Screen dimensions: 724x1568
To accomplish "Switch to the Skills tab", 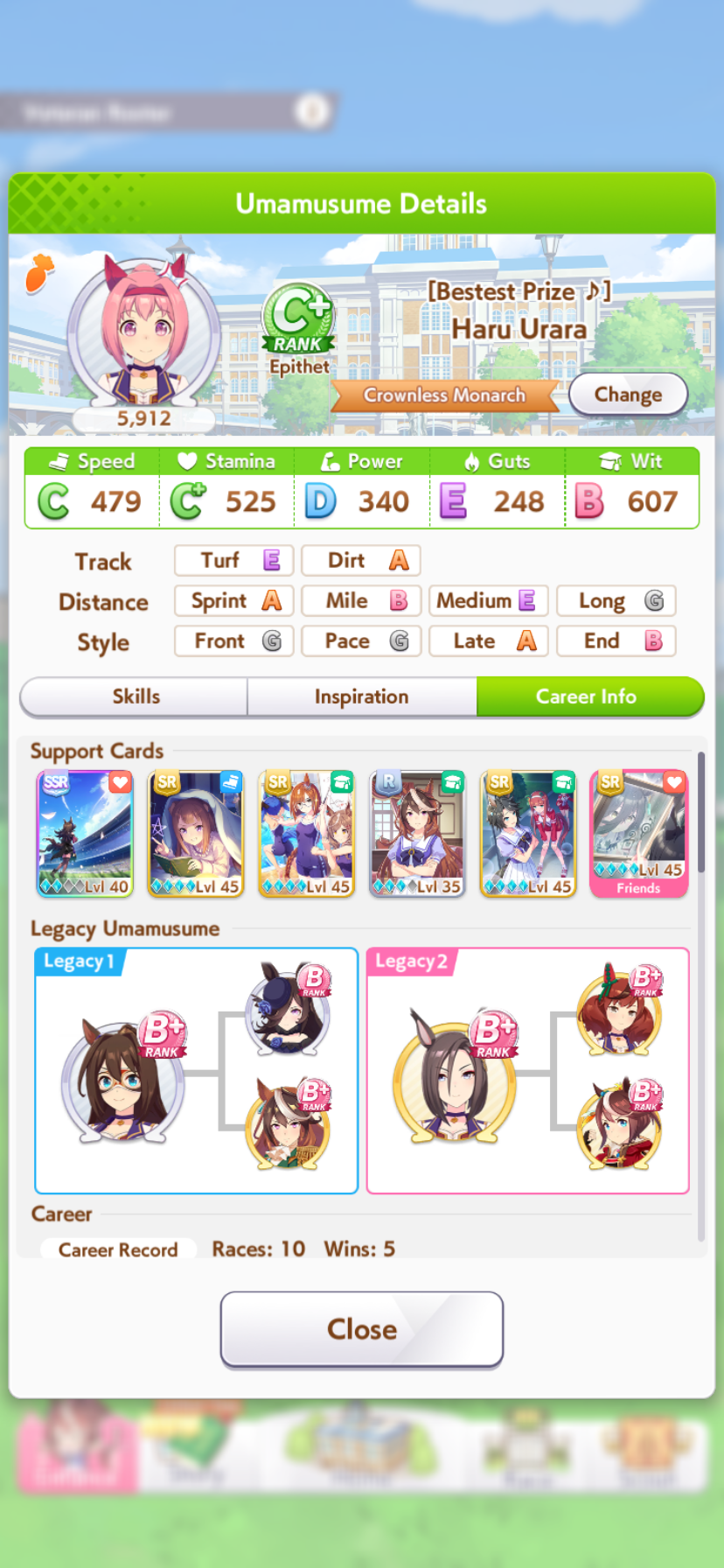I will 136,696.
